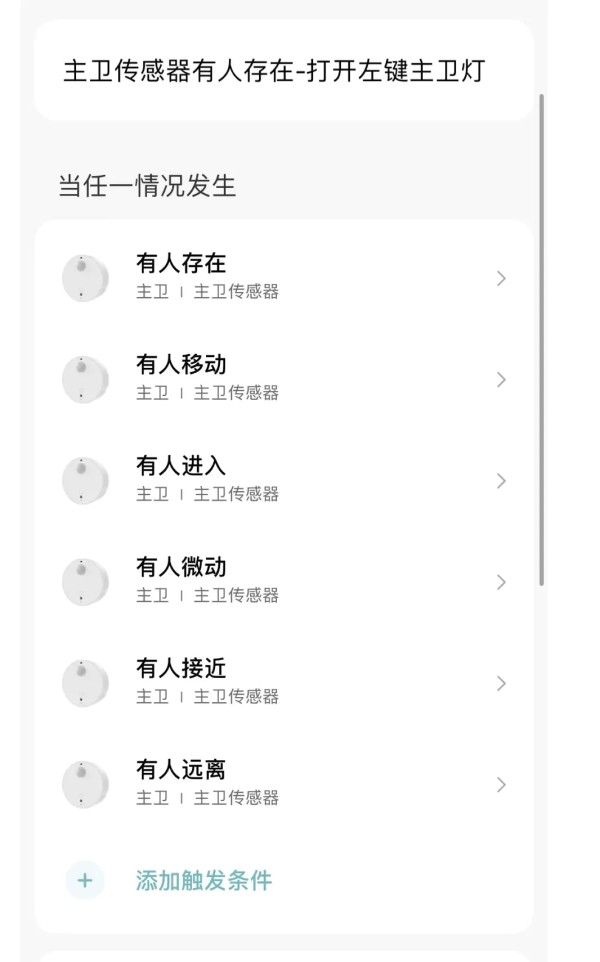Open the 有人微动 trigger condition

[x=283, y=582]
